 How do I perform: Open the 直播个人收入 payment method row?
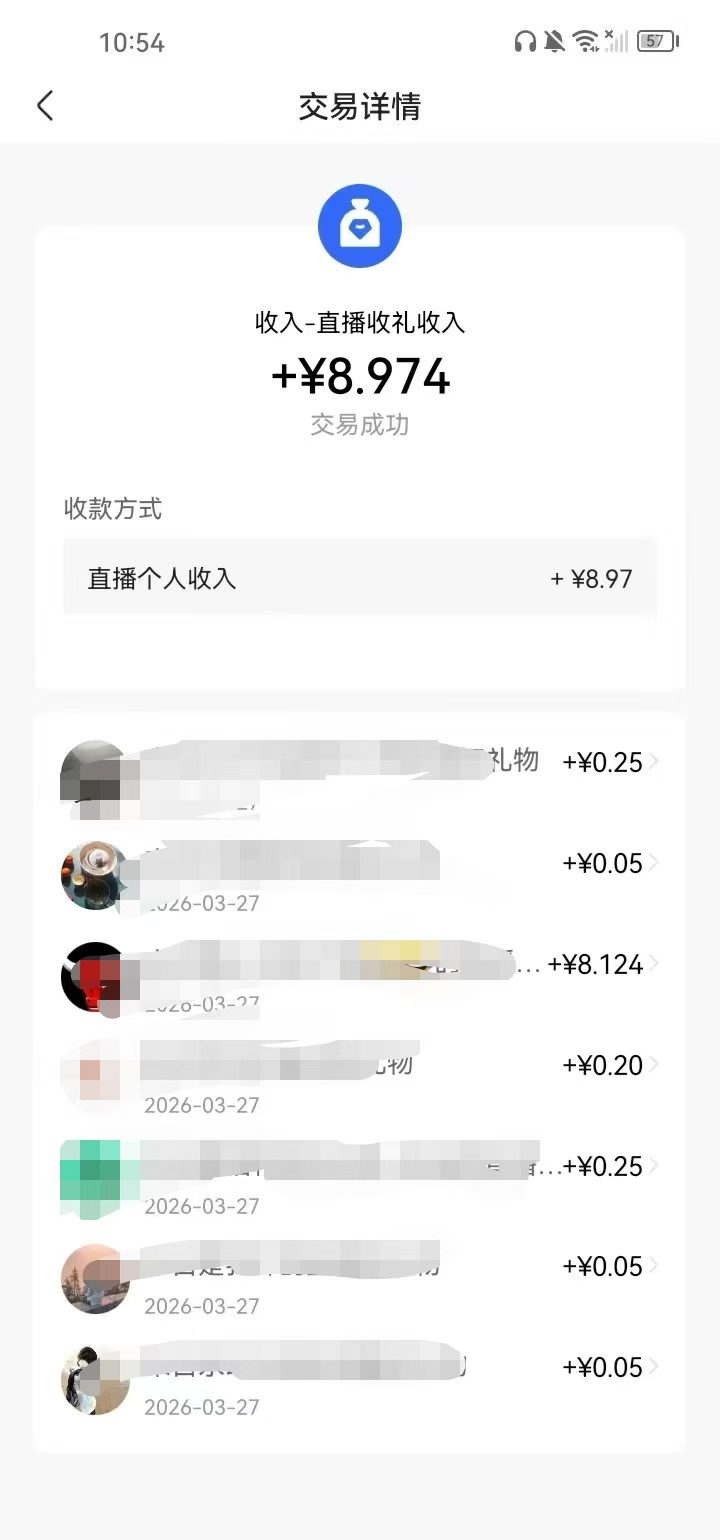coord(360,576)
